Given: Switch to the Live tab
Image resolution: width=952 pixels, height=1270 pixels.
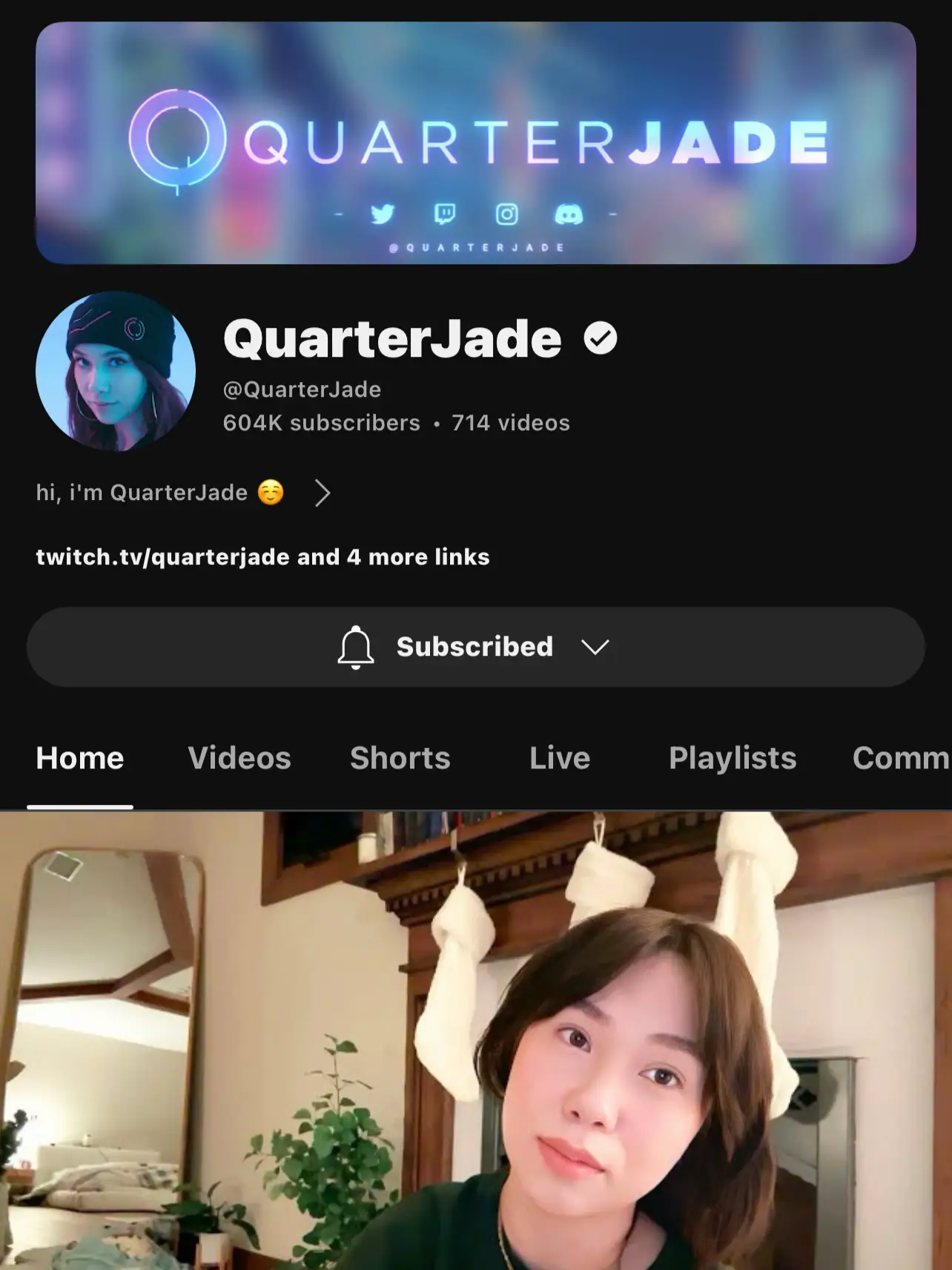Looking at the screenshot, I should point(560,758).
